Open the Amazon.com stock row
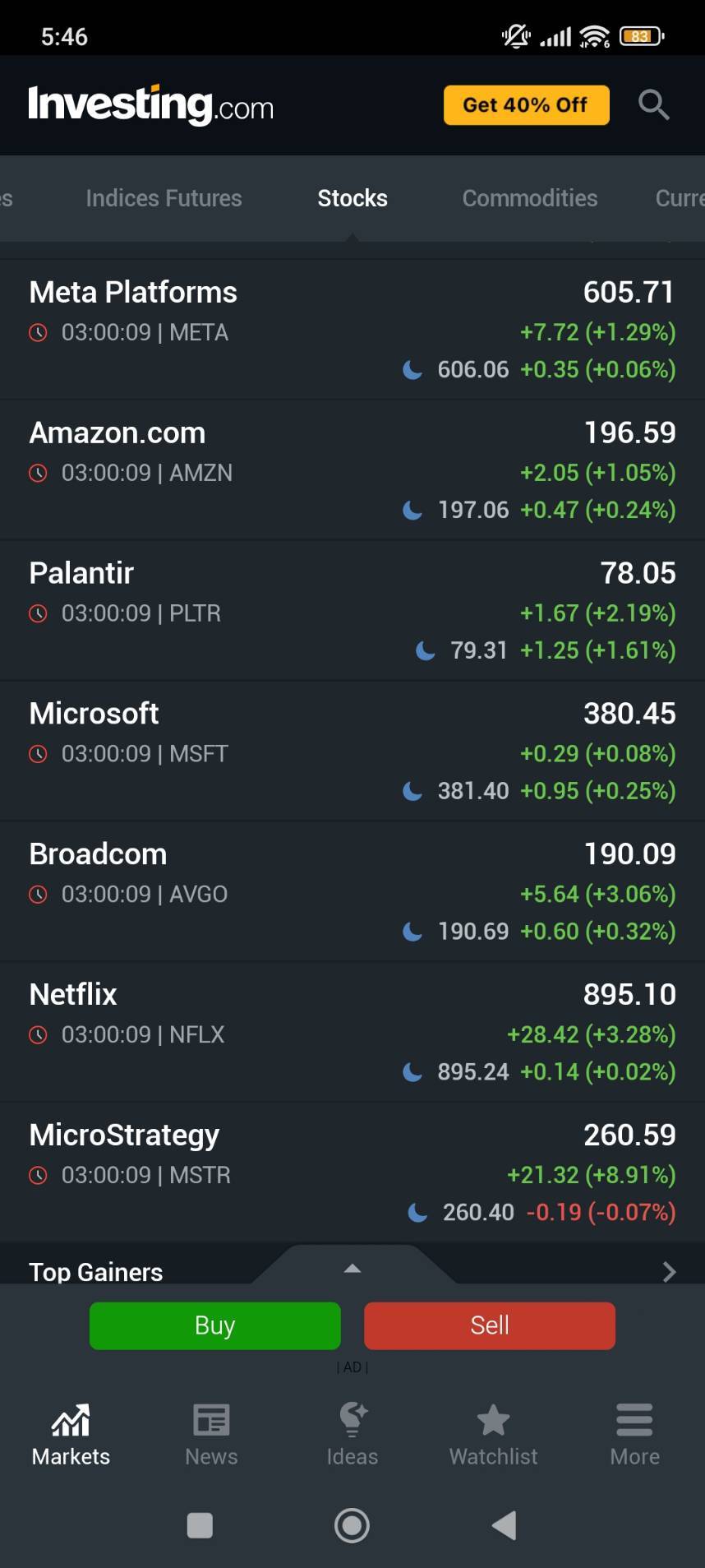 tap(352, 470)
